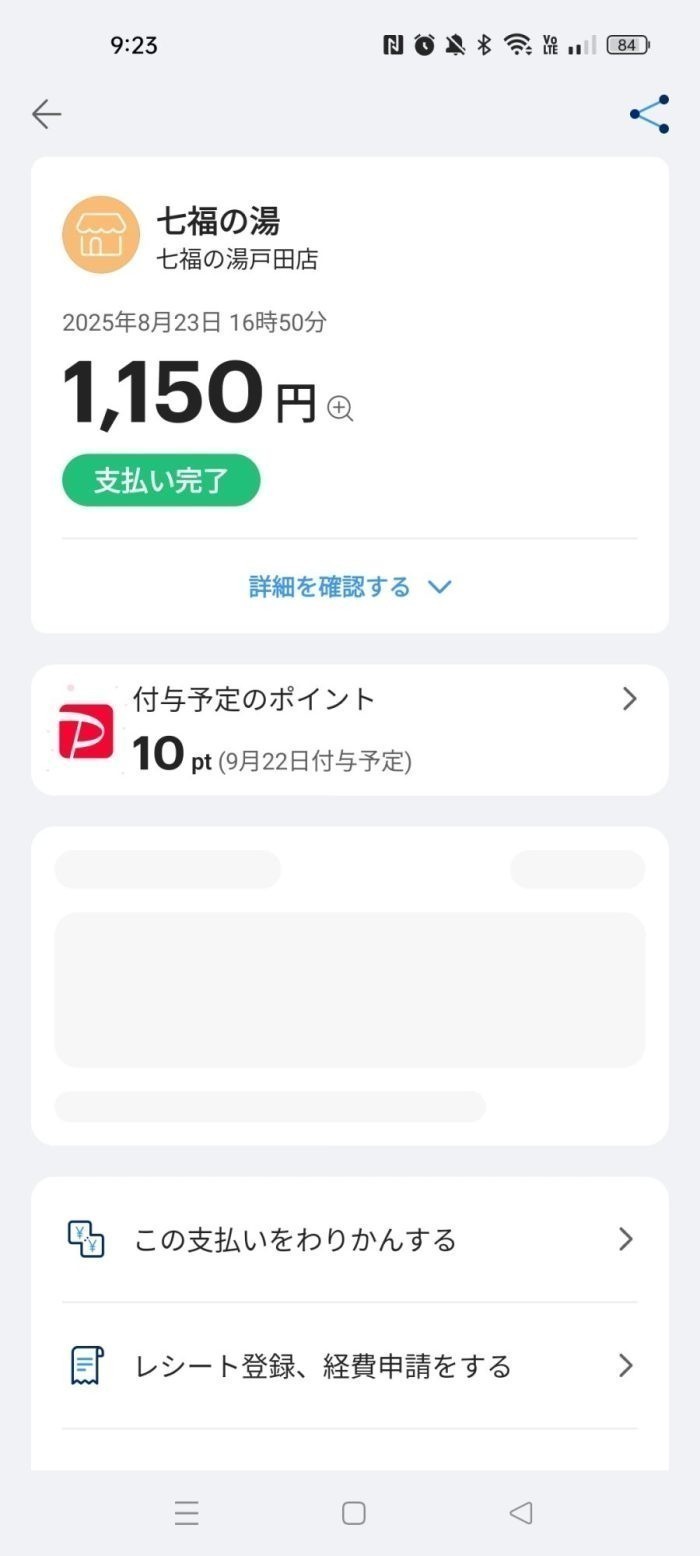
Task: Expand 詳細を確認する payment details
Action: pyautogui.click(x=350, y=587)
